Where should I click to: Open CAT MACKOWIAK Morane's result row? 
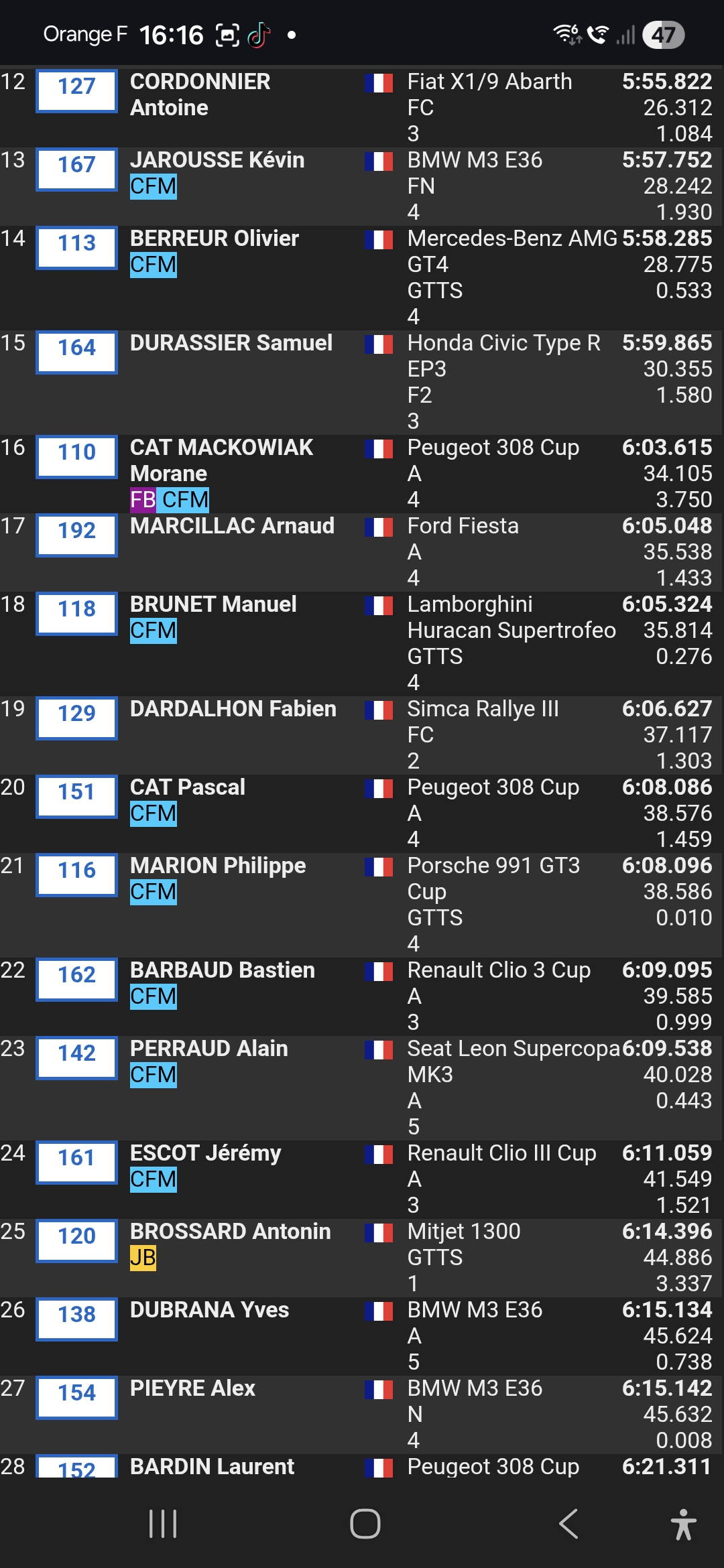(x=221, y=460)
